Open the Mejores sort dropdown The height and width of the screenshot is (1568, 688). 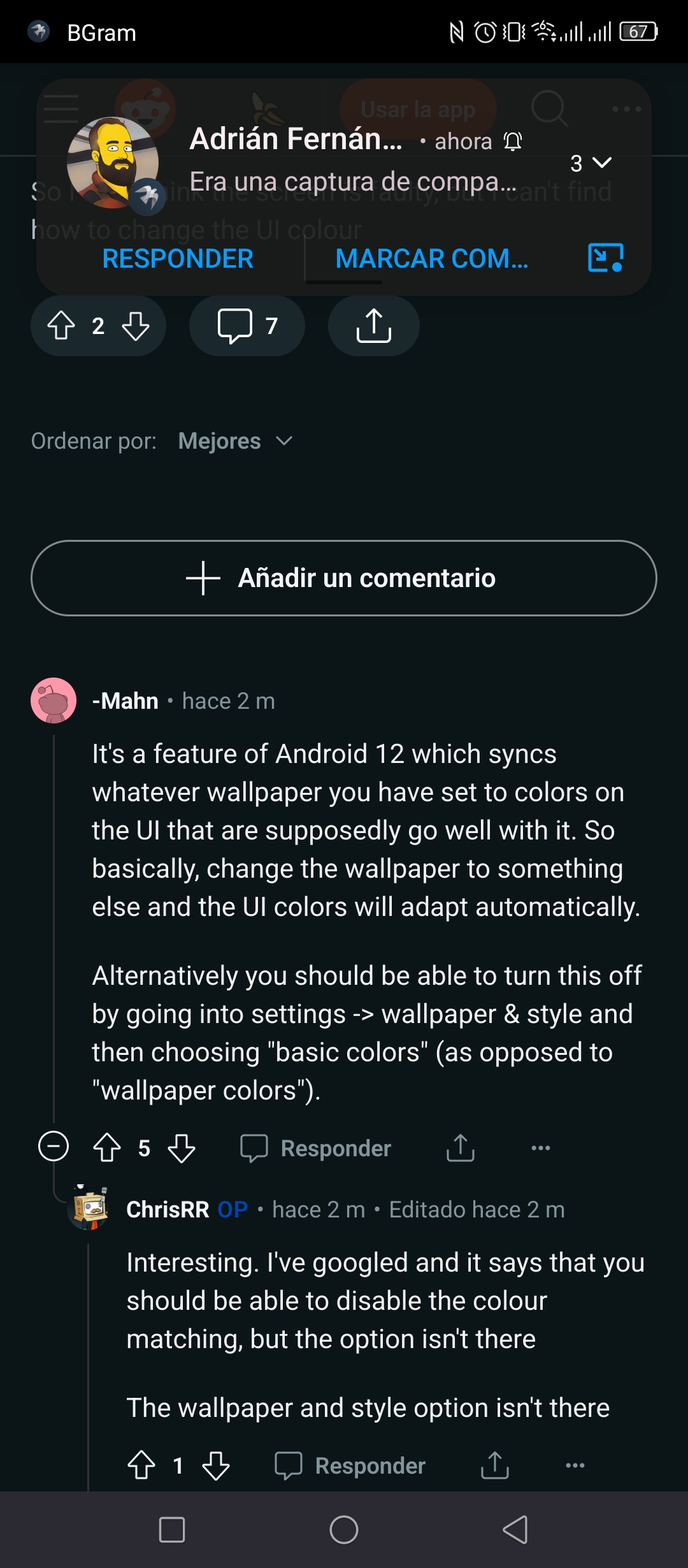(x=235, y=441)
